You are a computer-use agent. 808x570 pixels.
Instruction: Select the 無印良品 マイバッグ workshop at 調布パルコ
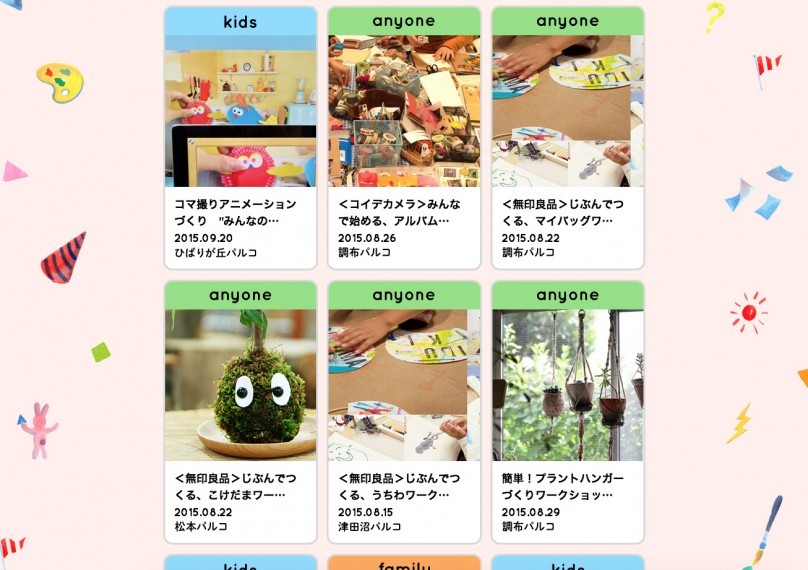567,138
